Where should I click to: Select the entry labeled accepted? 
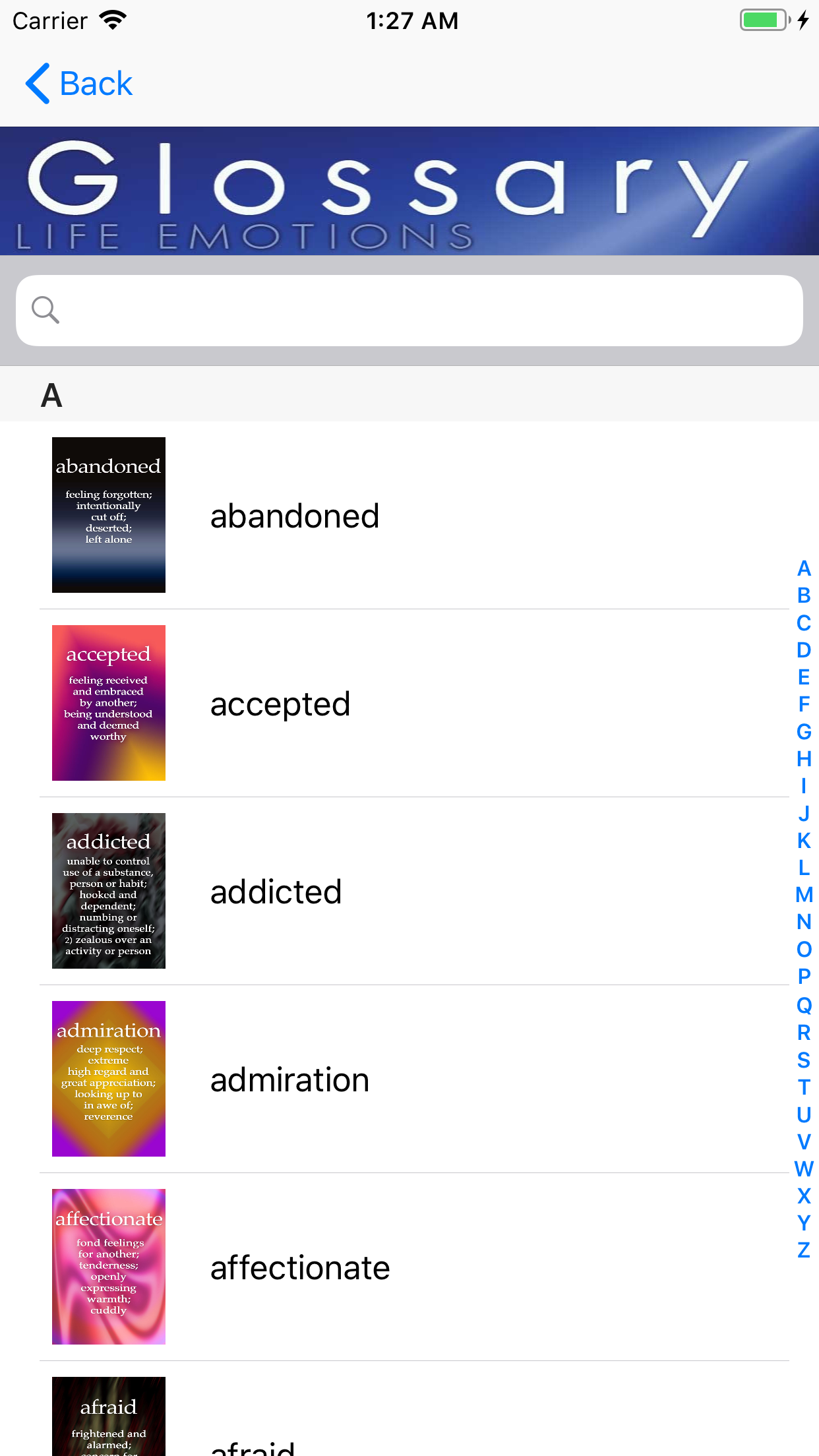[x=280, y=704]
